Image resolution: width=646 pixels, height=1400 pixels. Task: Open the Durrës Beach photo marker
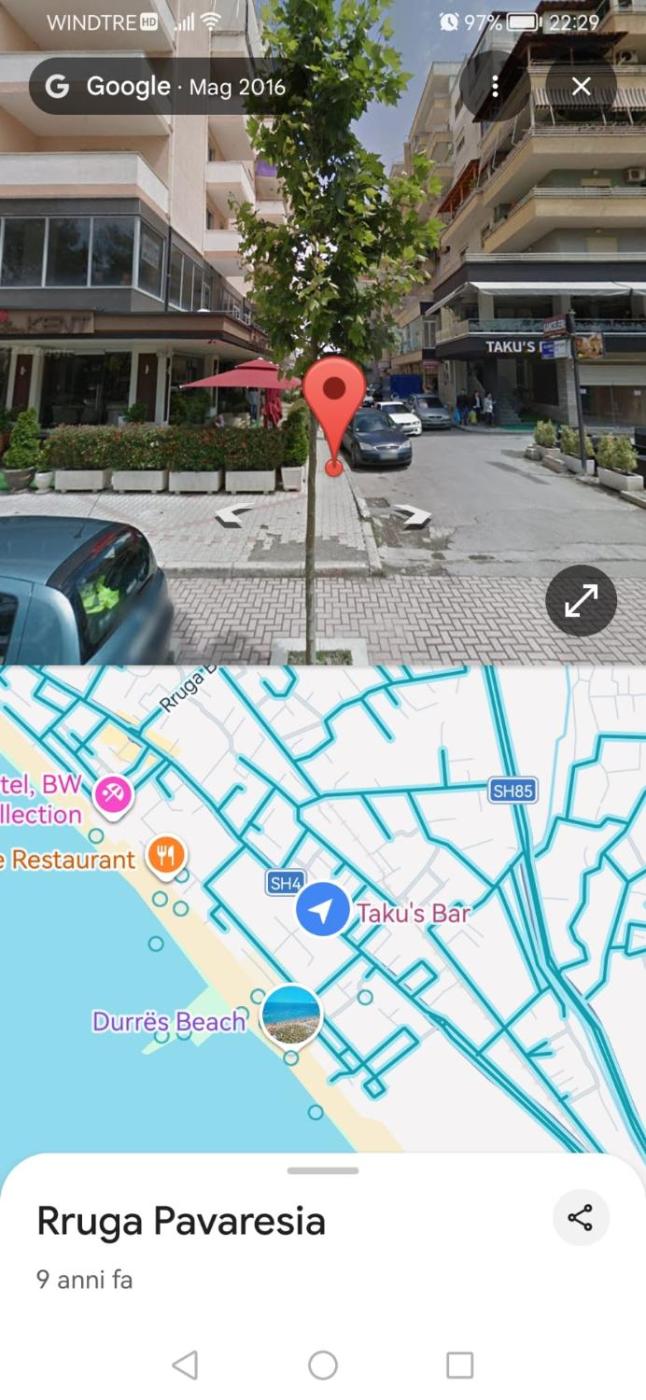[x=291, y=1013]
